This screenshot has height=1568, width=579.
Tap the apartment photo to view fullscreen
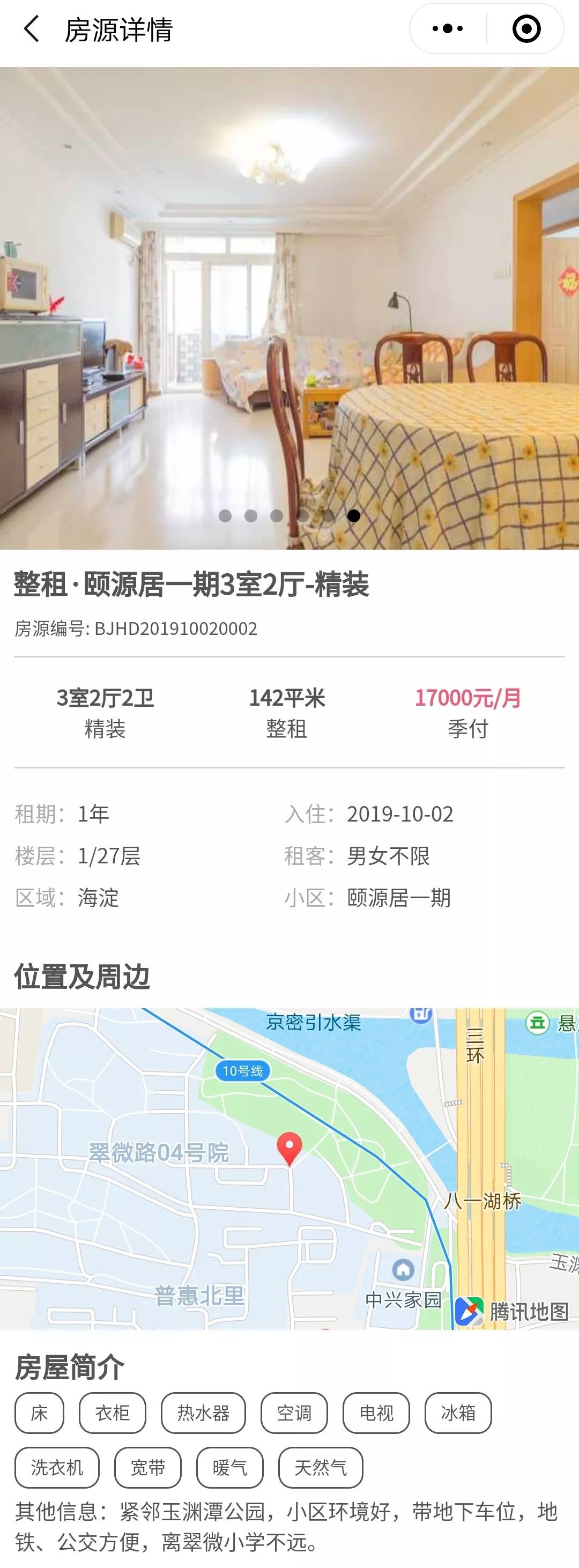(289, 274)
